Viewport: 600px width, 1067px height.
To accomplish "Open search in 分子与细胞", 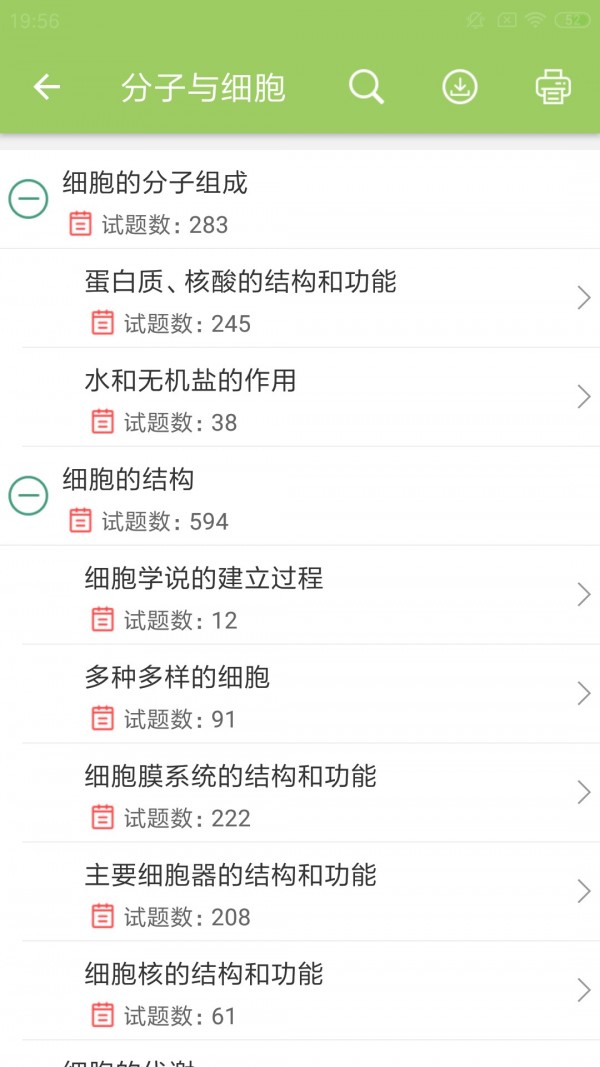I will [x=366, y=88].
